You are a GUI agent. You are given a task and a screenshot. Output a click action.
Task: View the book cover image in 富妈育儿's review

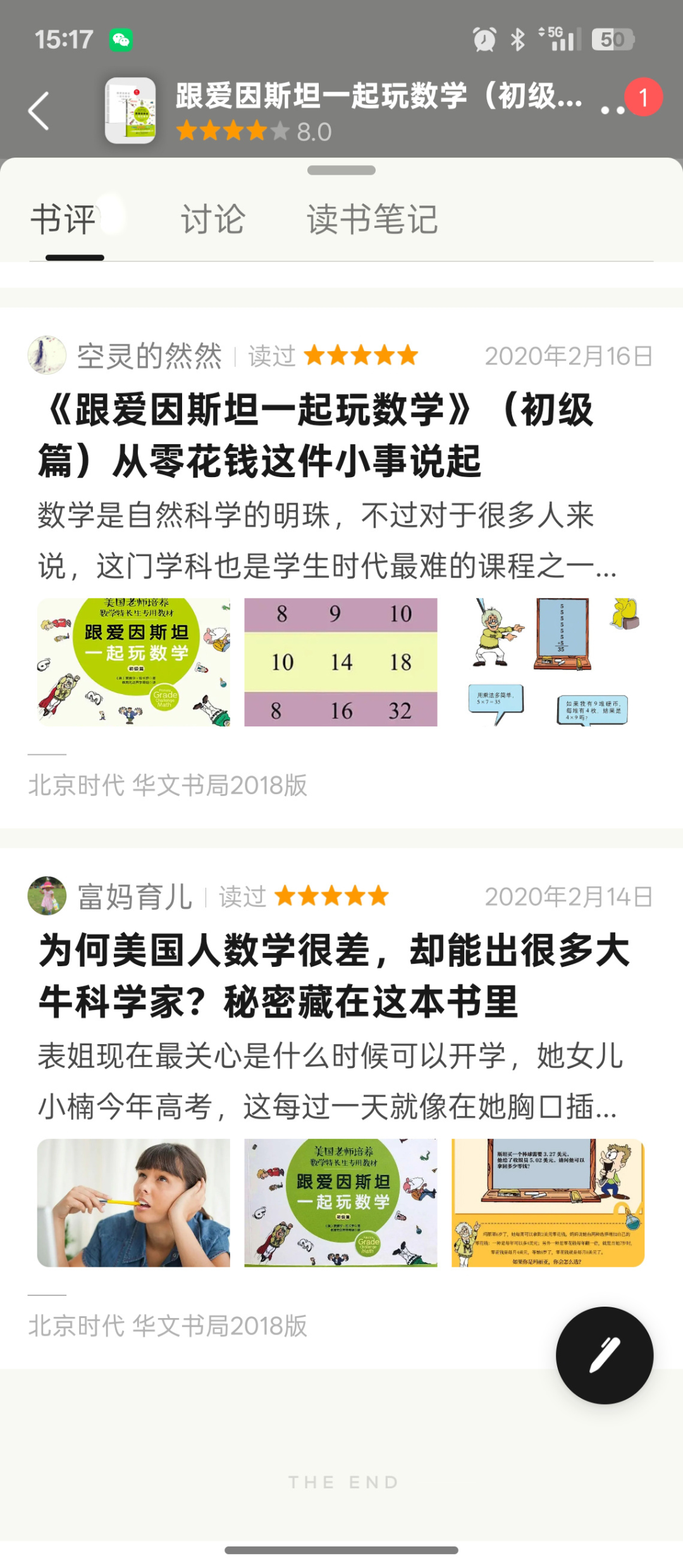coord(341,1202)
